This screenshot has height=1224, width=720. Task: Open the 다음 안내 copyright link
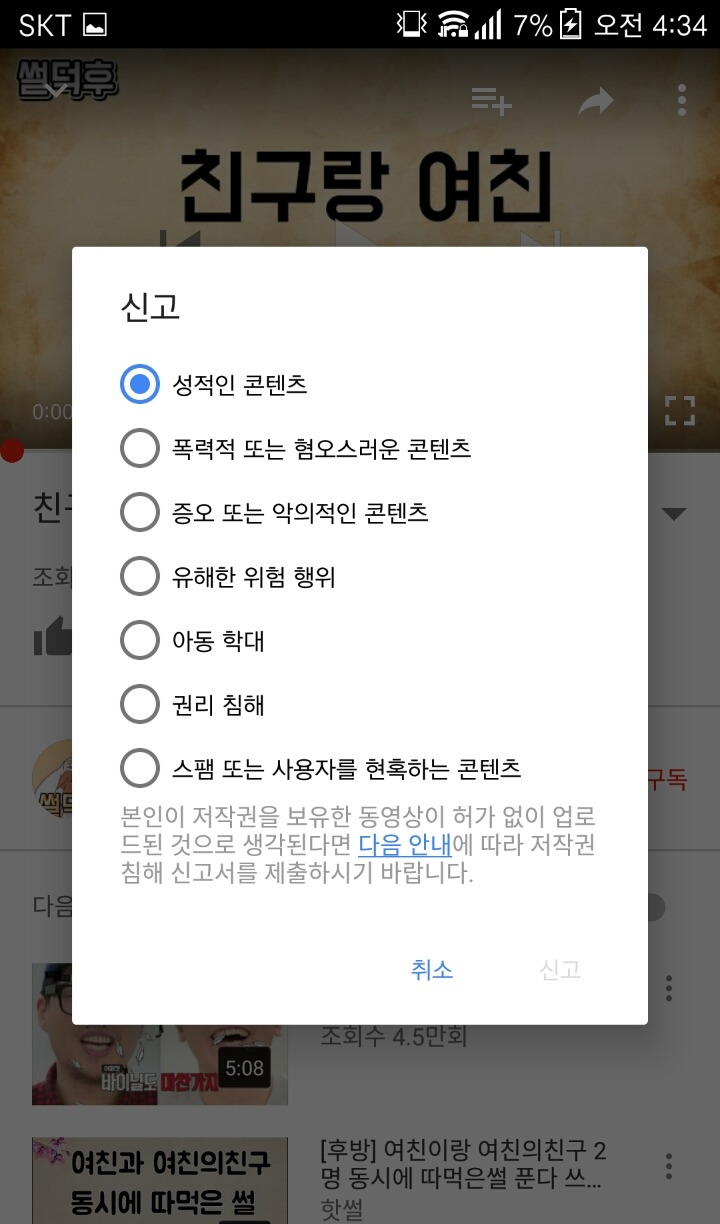point(405,845)
